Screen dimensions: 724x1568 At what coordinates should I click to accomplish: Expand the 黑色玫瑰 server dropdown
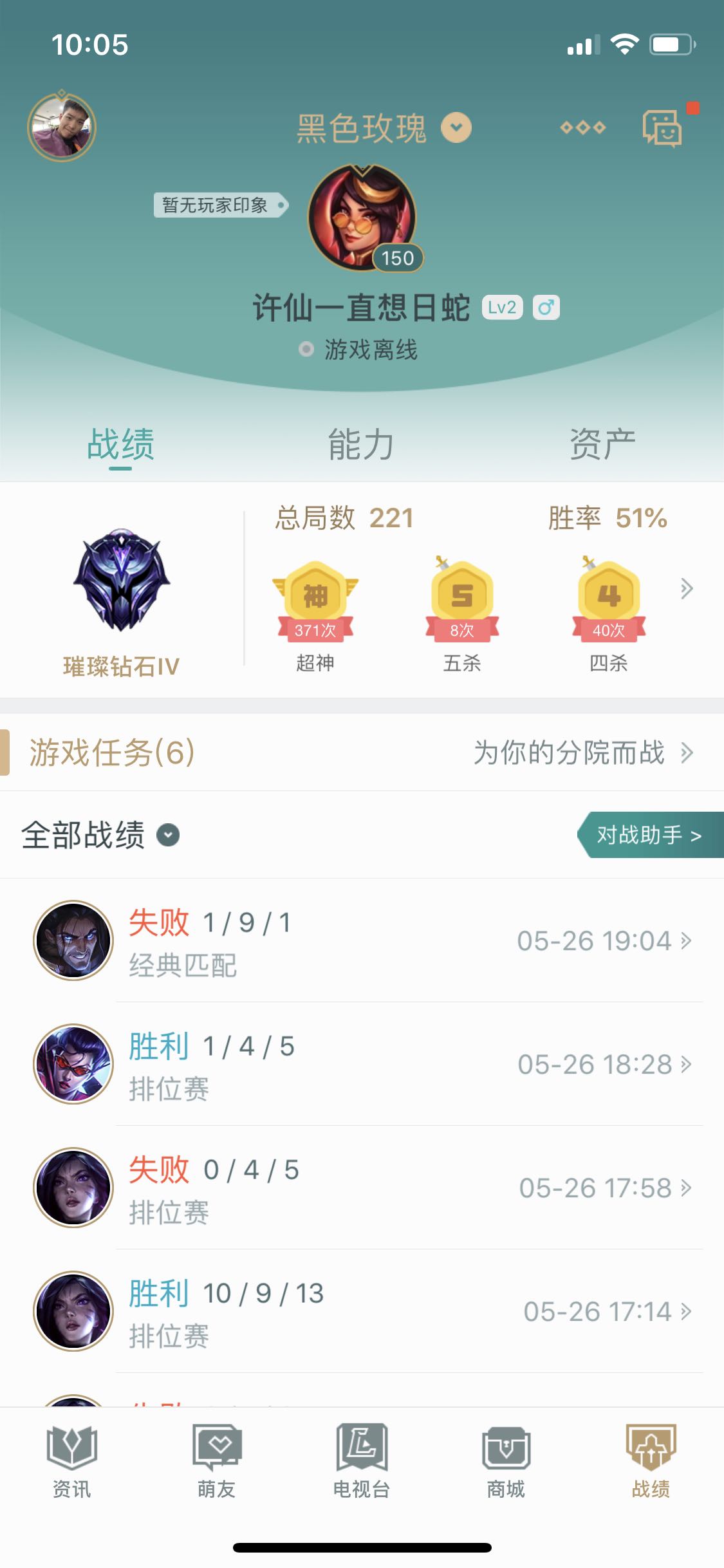coord(456,127)
